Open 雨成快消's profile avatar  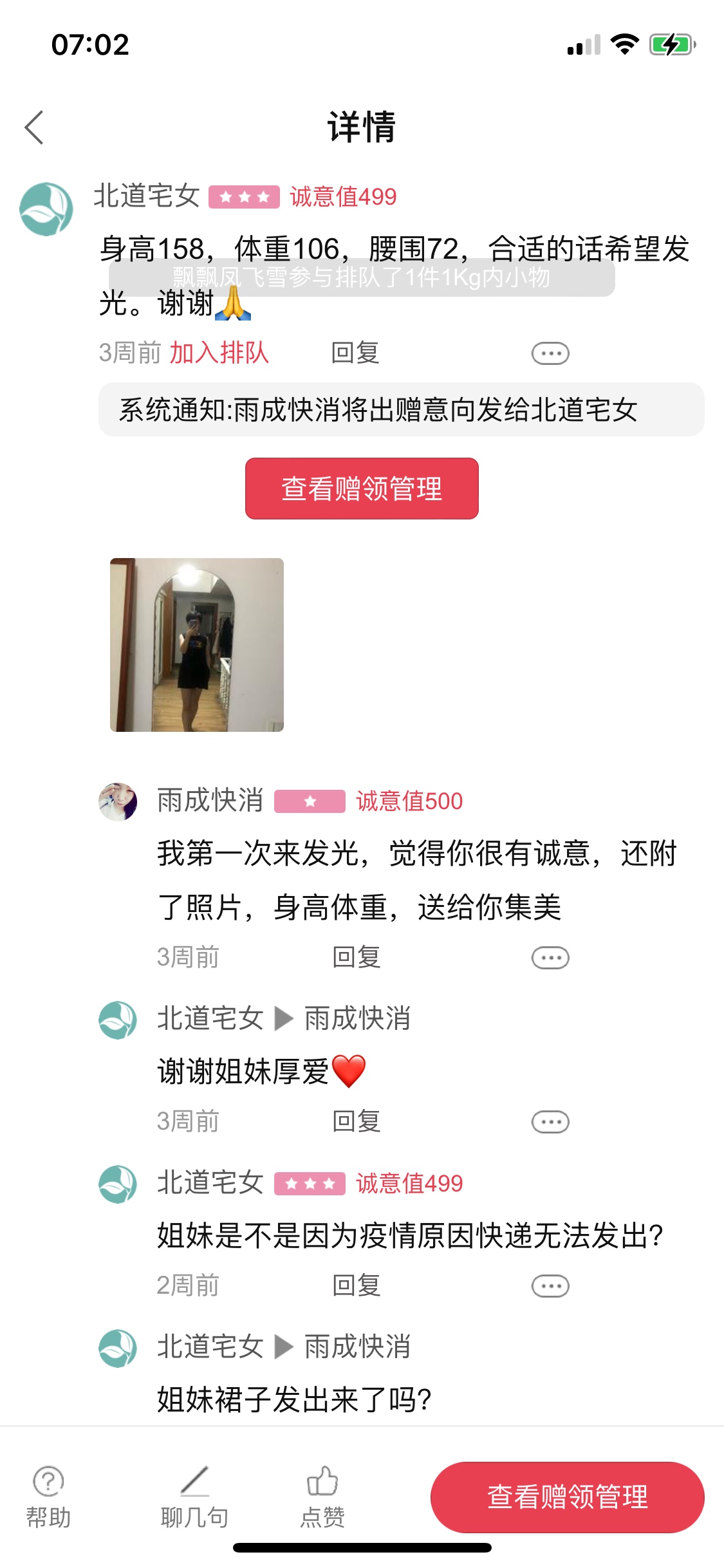click(118, 801)
